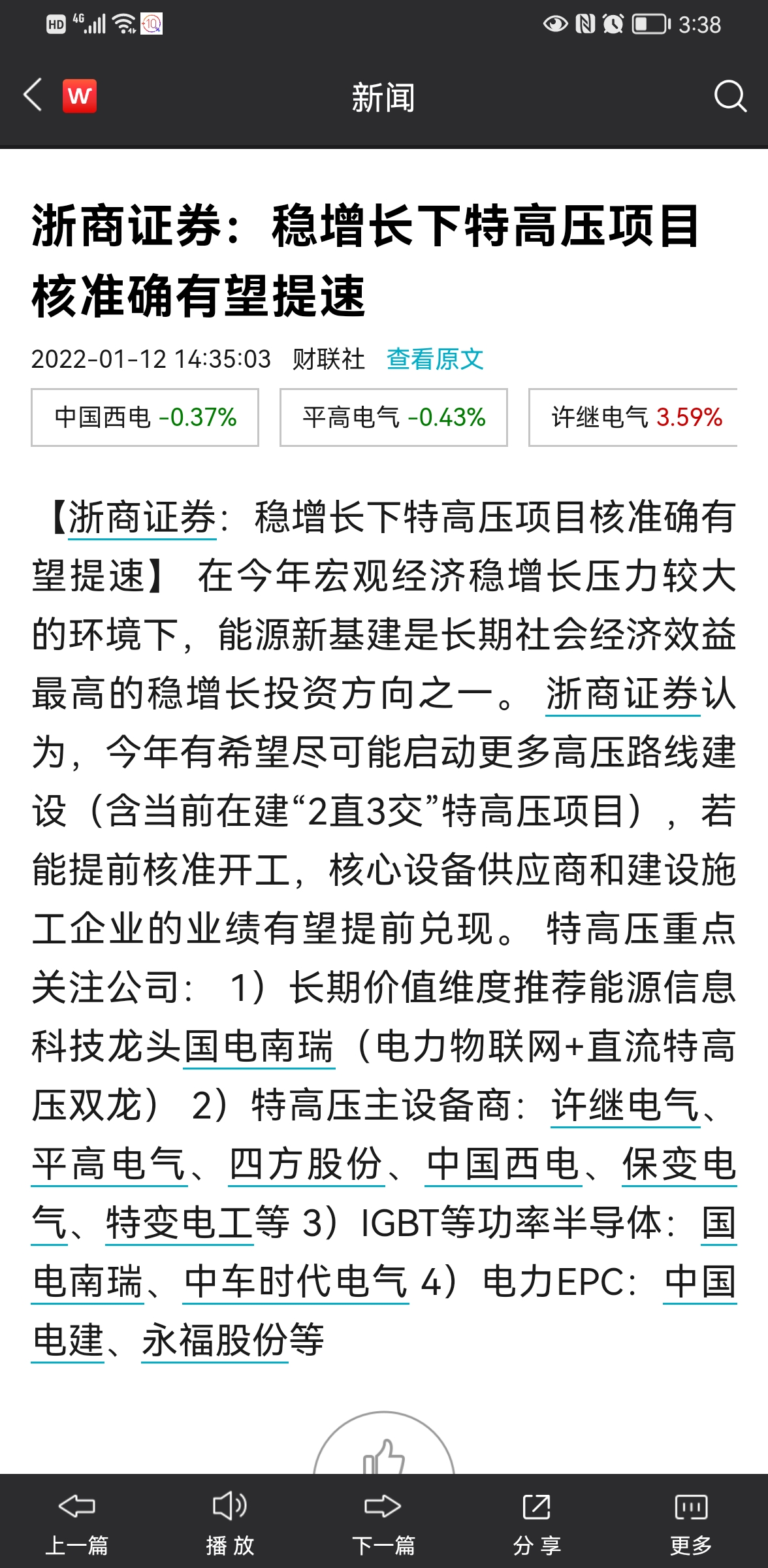768x1568 pixels.
Task: Open the 许继电气 3.59% stock chip
Action: pos(633,417)
